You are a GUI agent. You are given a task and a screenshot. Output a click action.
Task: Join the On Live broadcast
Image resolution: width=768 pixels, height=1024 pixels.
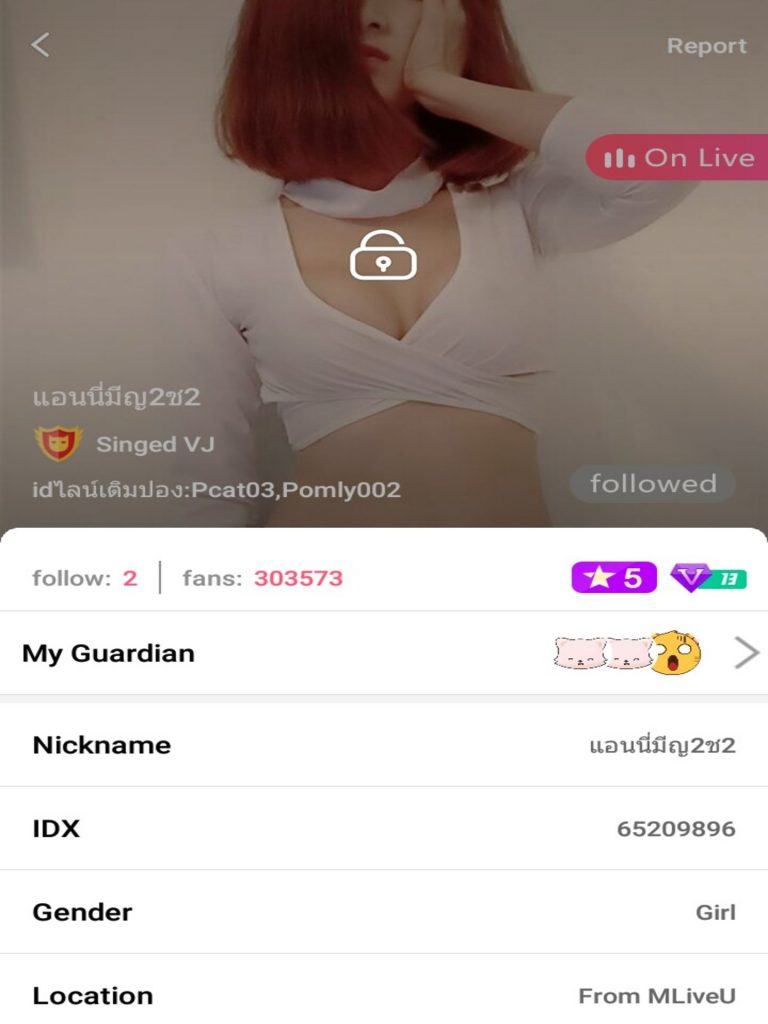tap(679, 158)
